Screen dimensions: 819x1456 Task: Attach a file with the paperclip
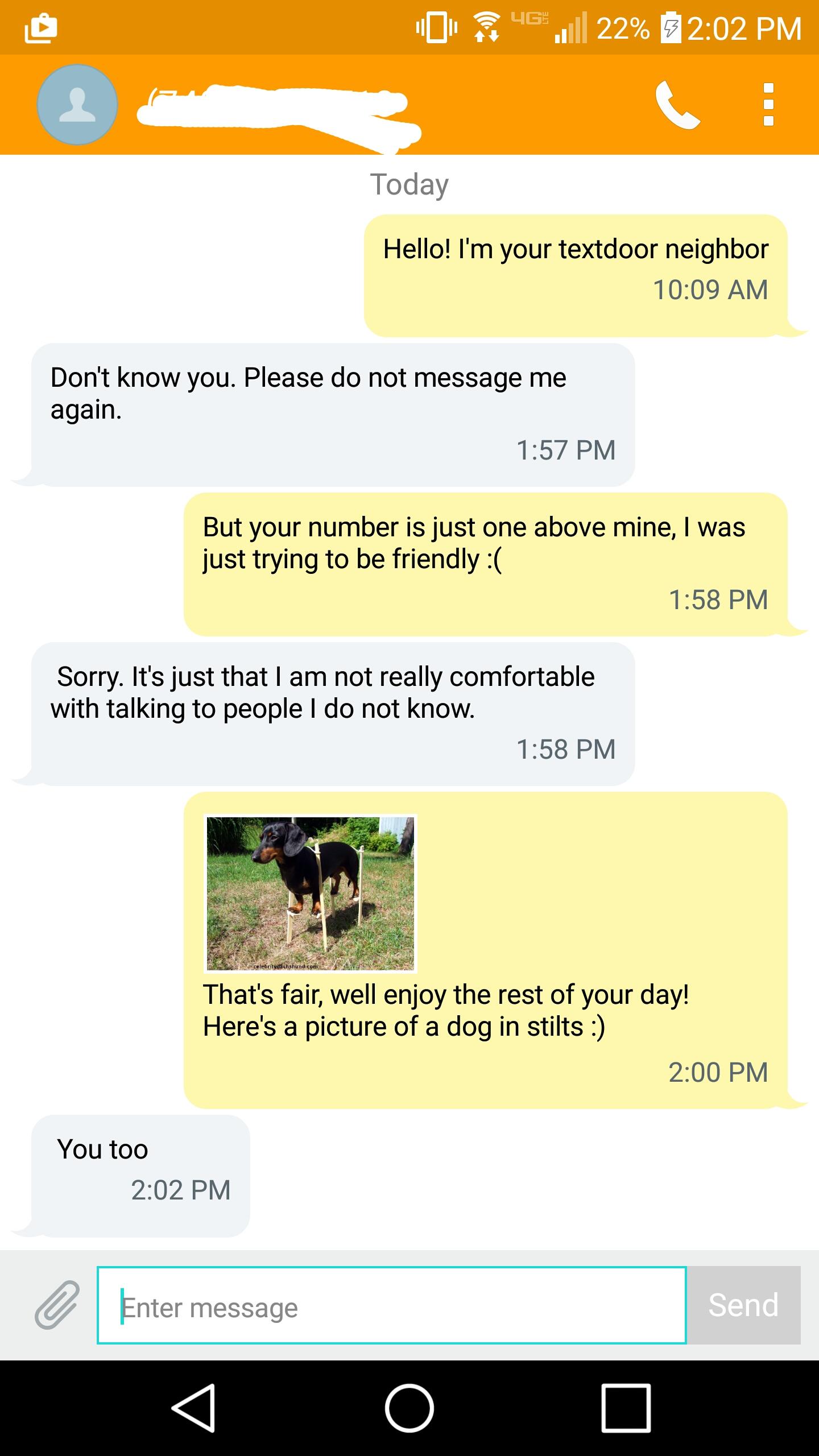57,1305
